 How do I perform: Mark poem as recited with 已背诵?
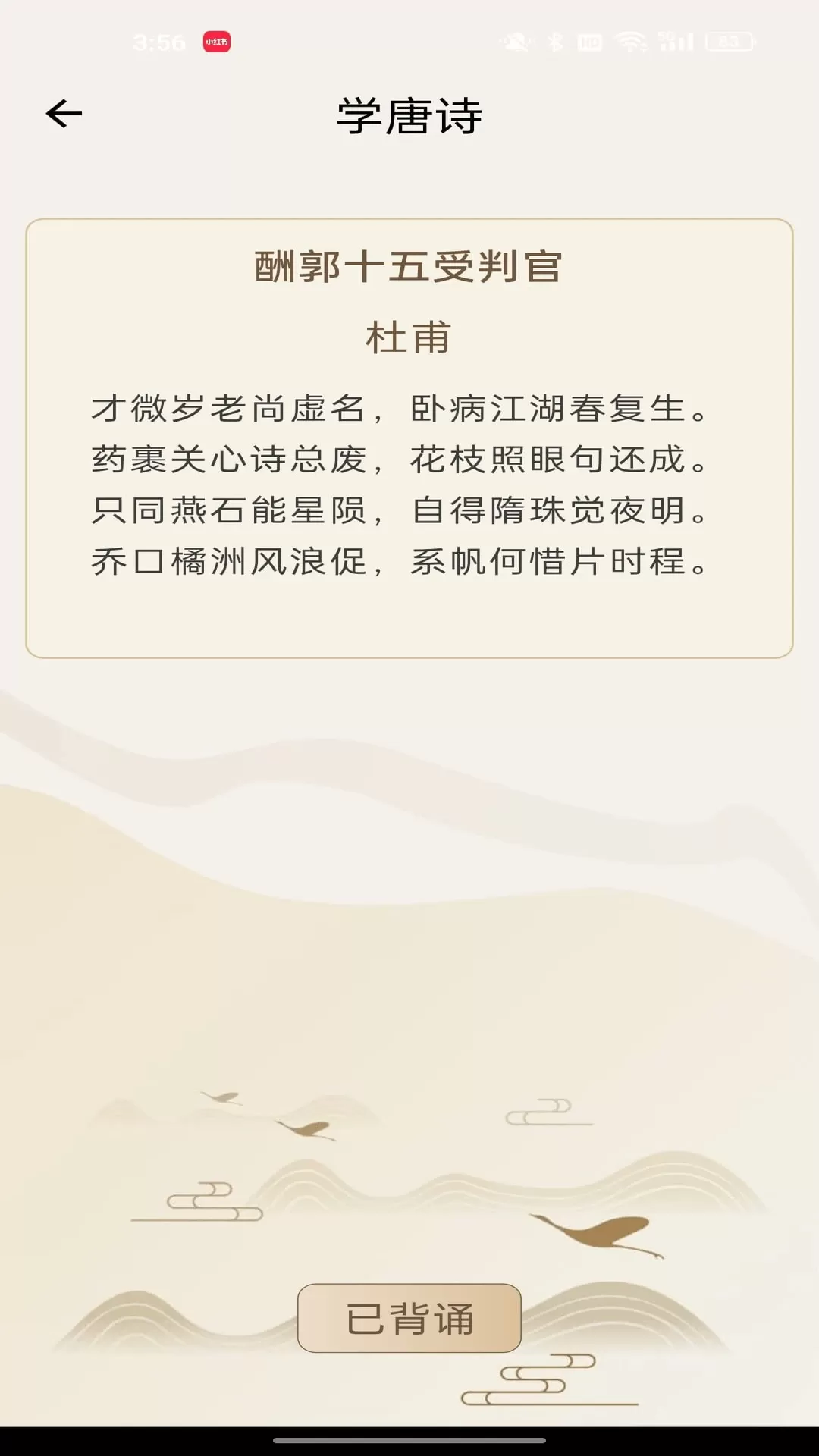click(x=409, y=1318)
